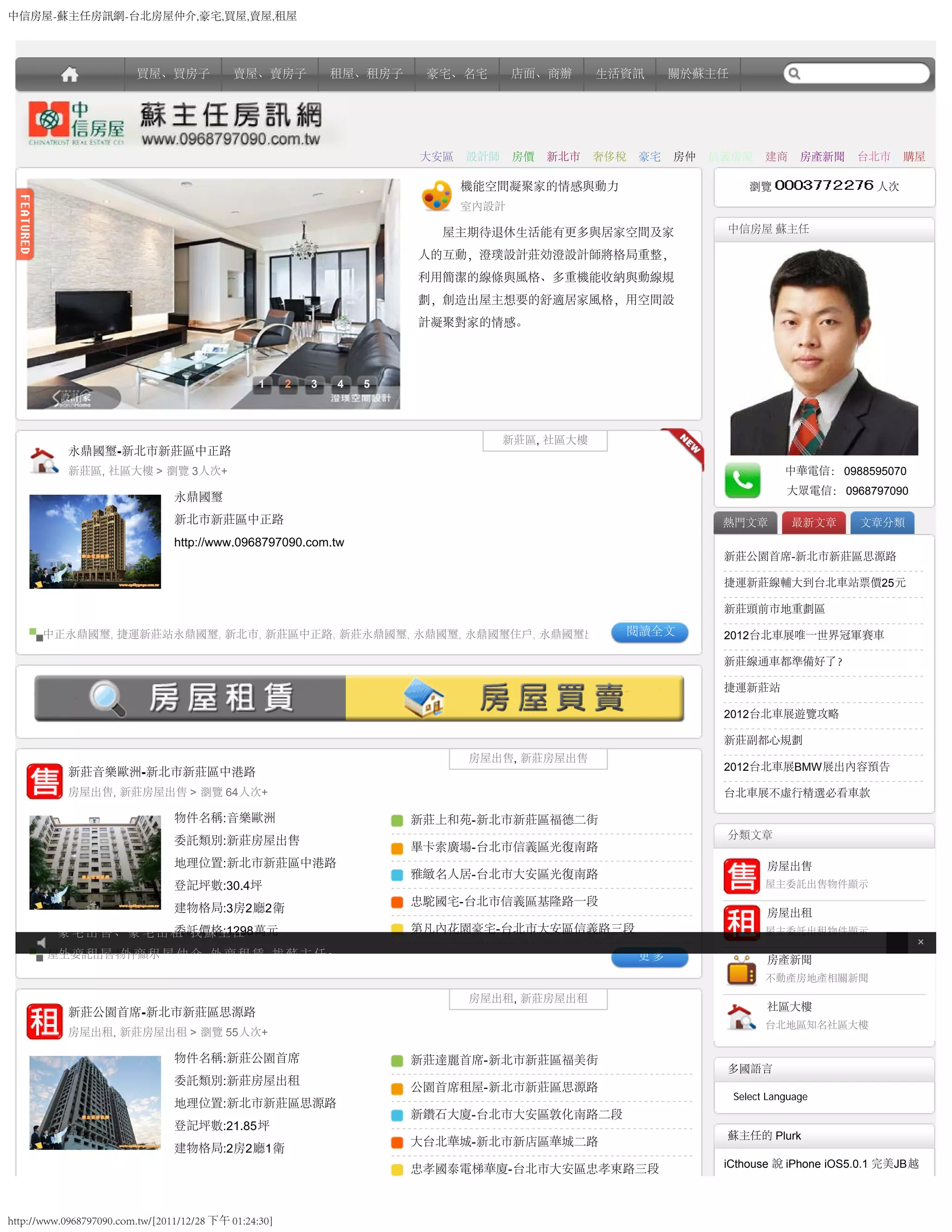This screenshot has height=1232, width=952.
Task: Select slide 3 in the featured carousel
Action: [x=314, y=384]
